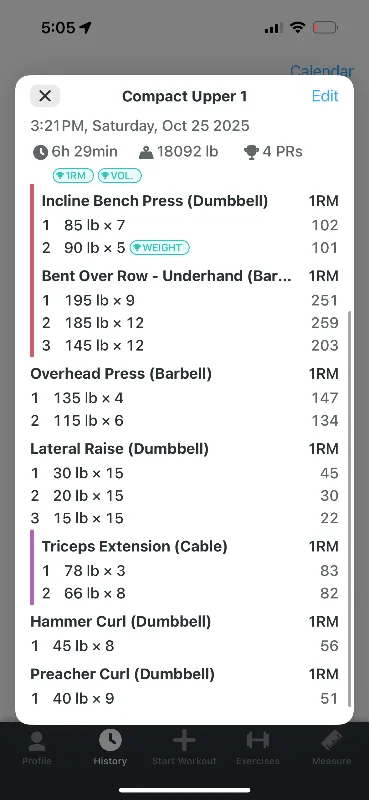The height and width of the screenshot is (800, 369).
Task: Edit this workout
Action: (x=325, y=96)
